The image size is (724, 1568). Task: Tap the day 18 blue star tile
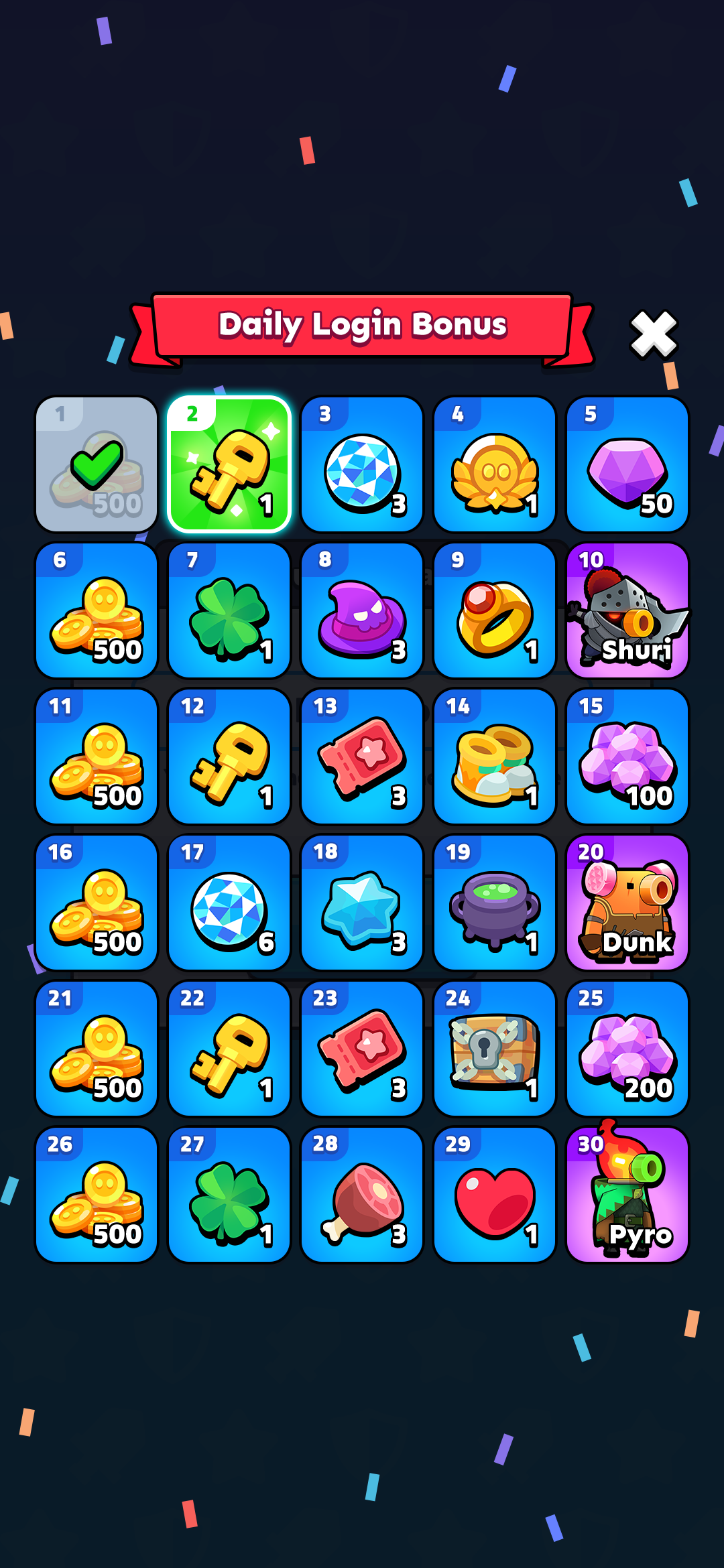pyautogui.click(x=362, y=903)
